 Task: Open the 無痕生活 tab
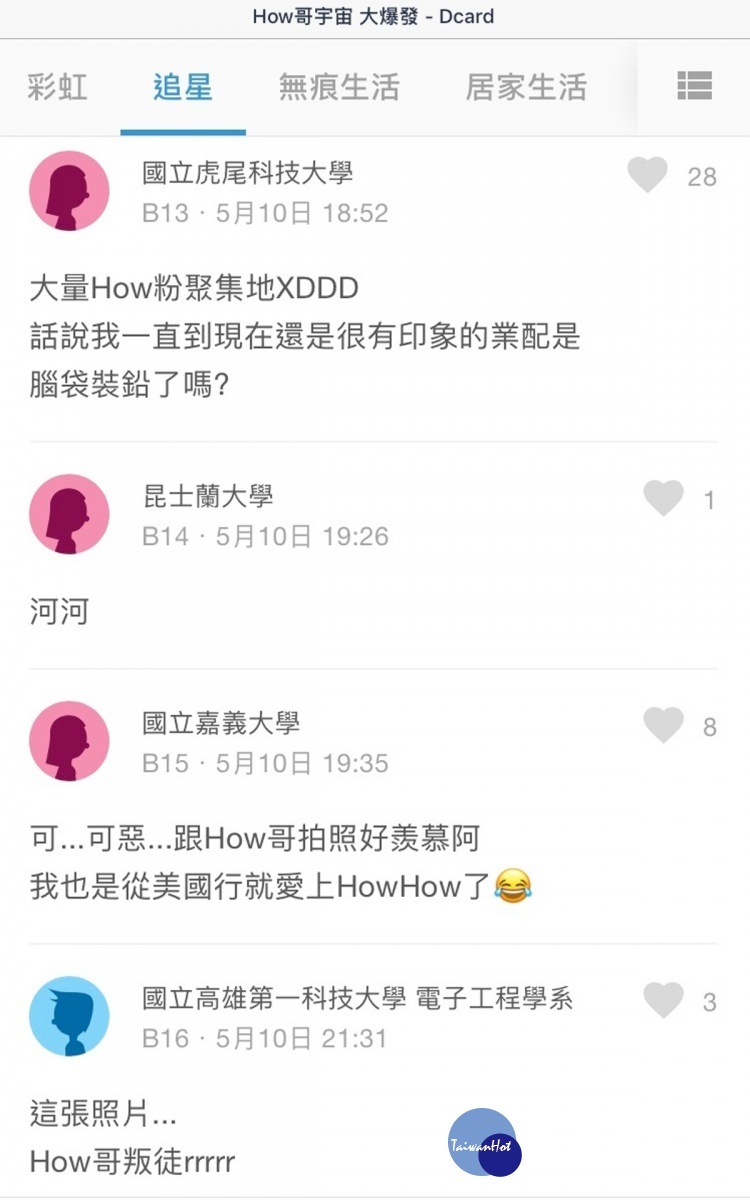[339, 88]
